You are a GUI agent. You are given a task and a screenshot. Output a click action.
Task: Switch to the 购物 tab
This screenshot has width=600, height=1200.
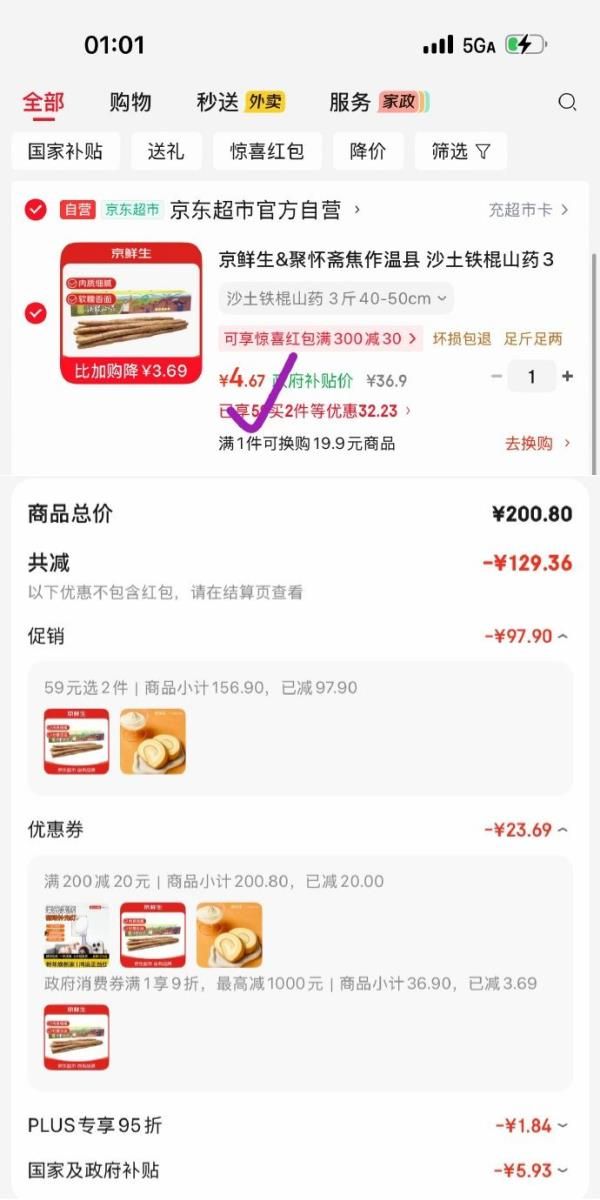point(130,102)
